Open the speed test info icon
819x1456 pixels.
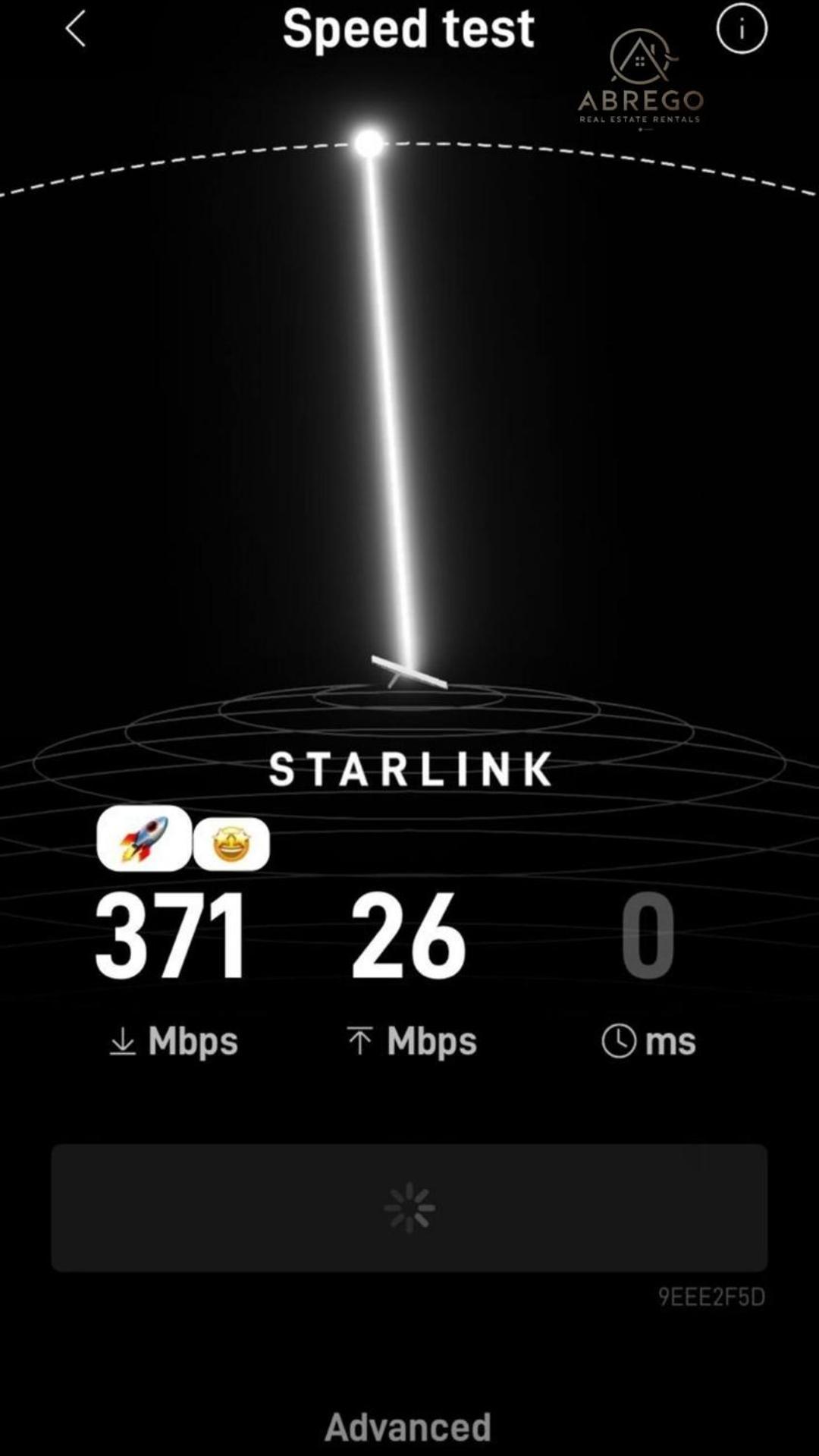(741, 30)
